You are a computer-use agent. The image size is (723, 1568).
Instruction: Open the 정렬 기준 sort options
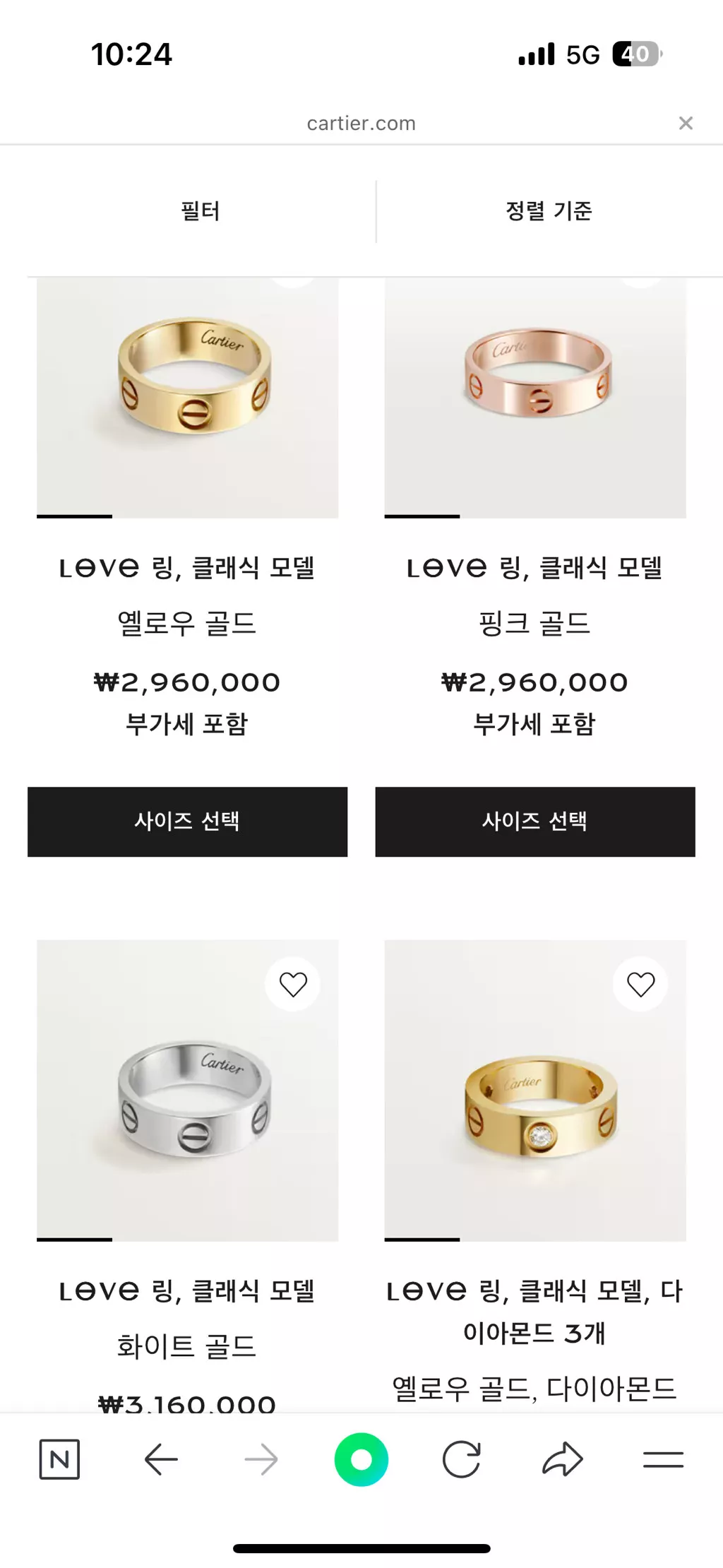549,211
